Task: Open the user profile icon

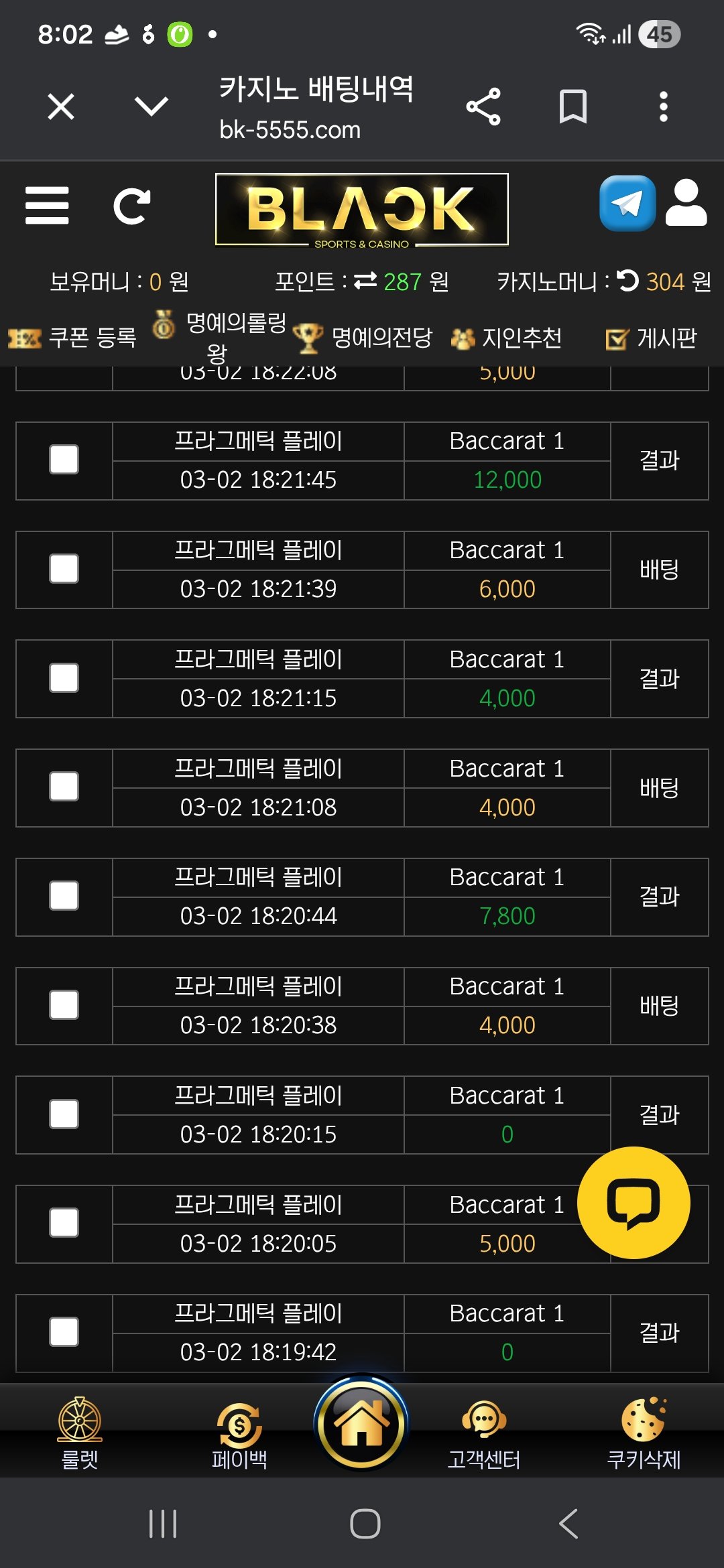Action: click(686, 203)
